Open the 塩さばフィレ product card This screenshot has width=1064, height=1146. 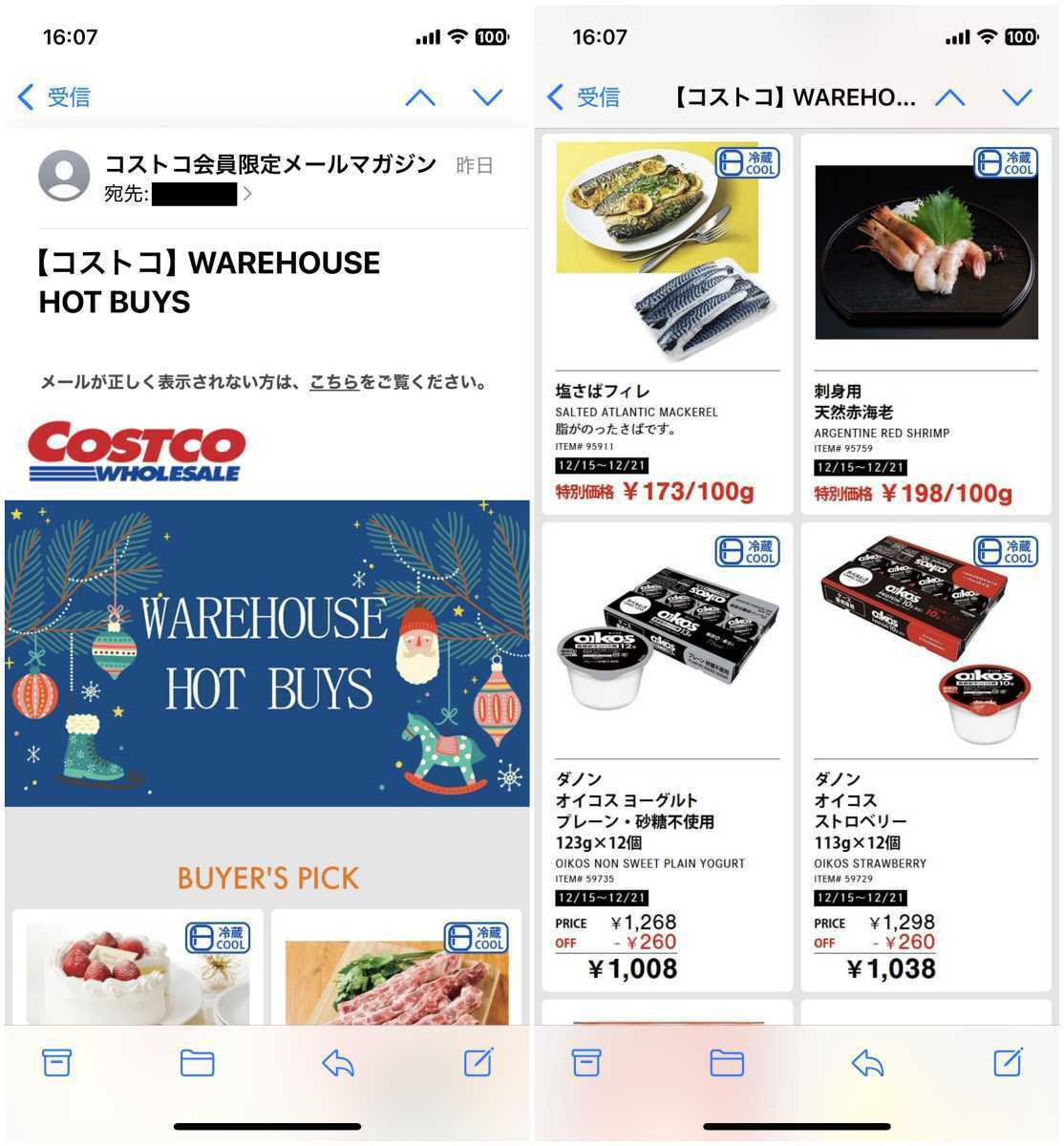click(x=667, y=325)
